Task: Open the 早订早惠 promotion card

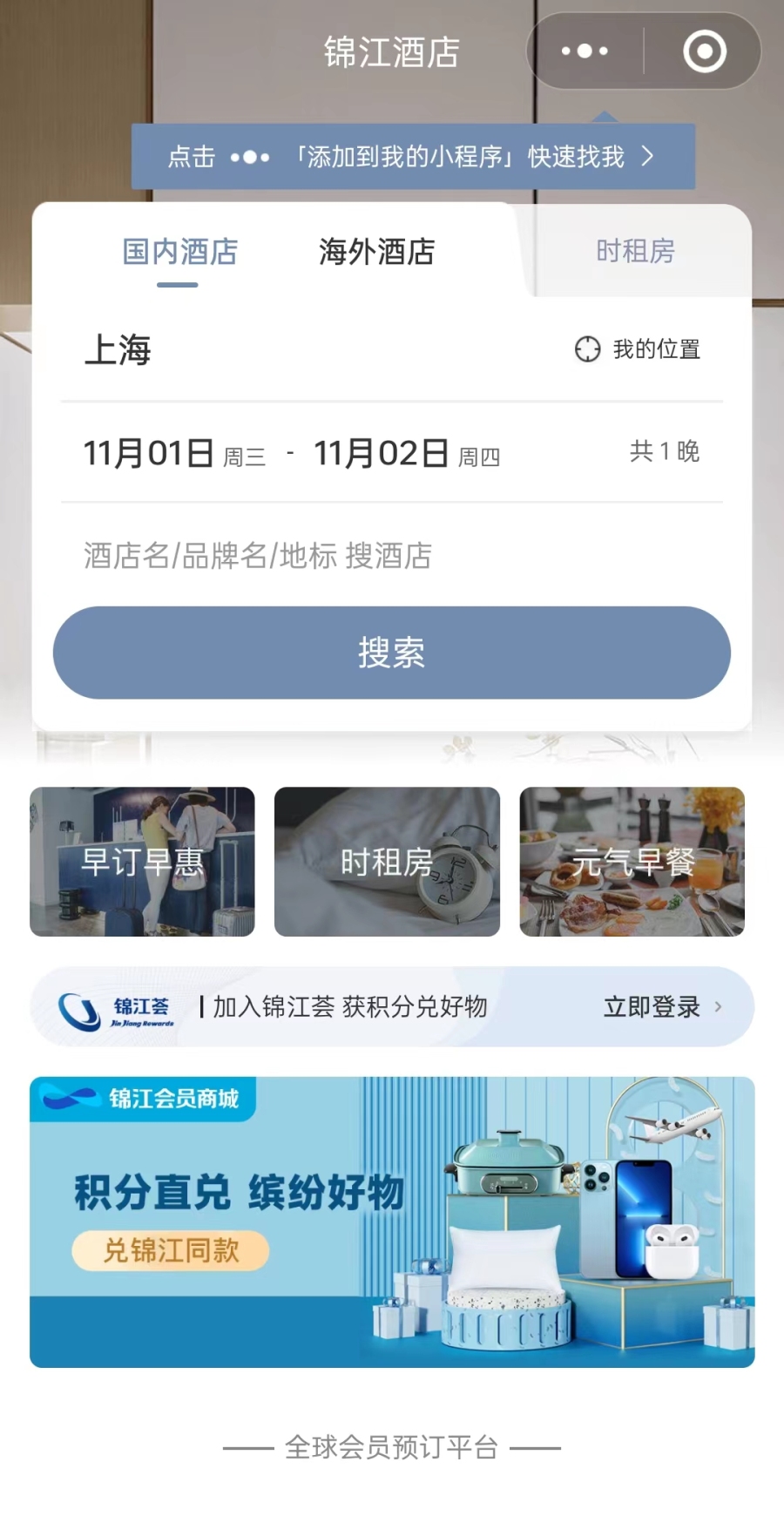Action: (142, 862)
